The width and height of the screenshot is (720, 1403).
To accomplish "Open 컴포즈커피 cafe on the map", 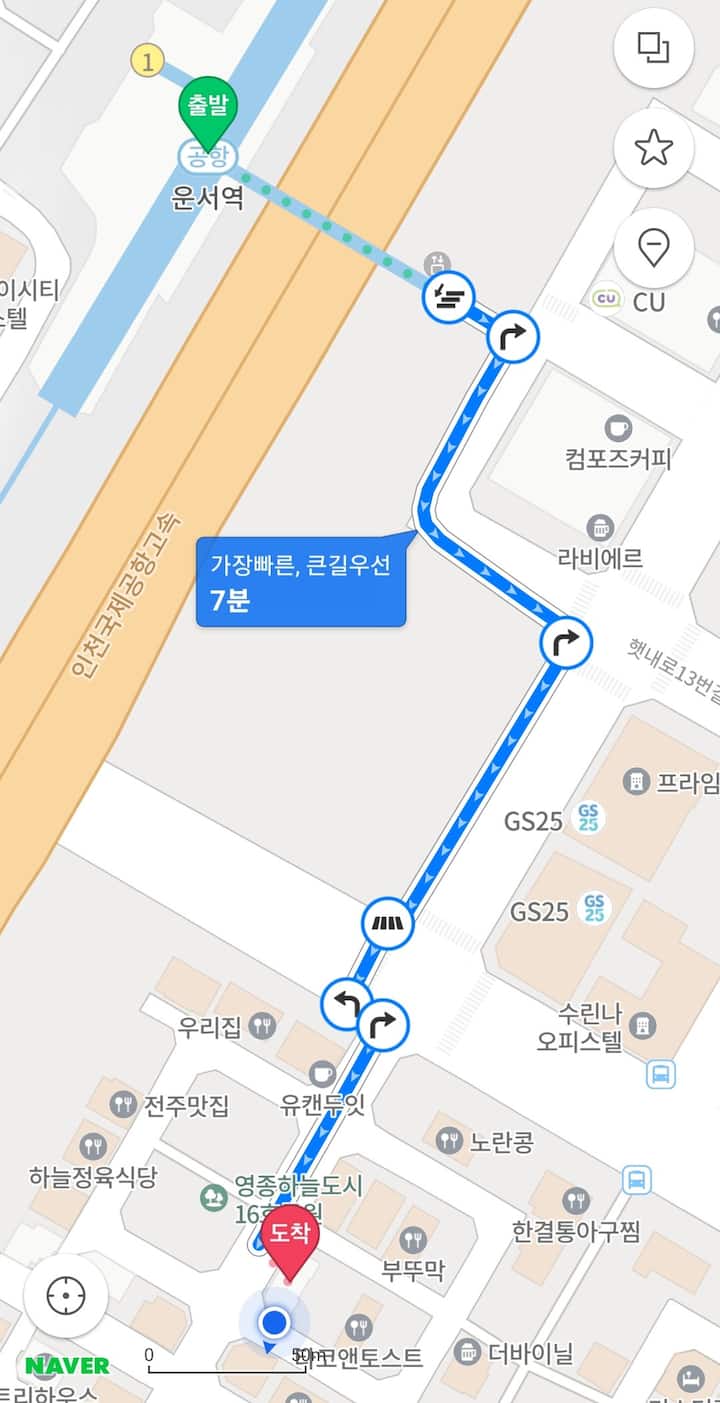I will [x=618, y=429].
